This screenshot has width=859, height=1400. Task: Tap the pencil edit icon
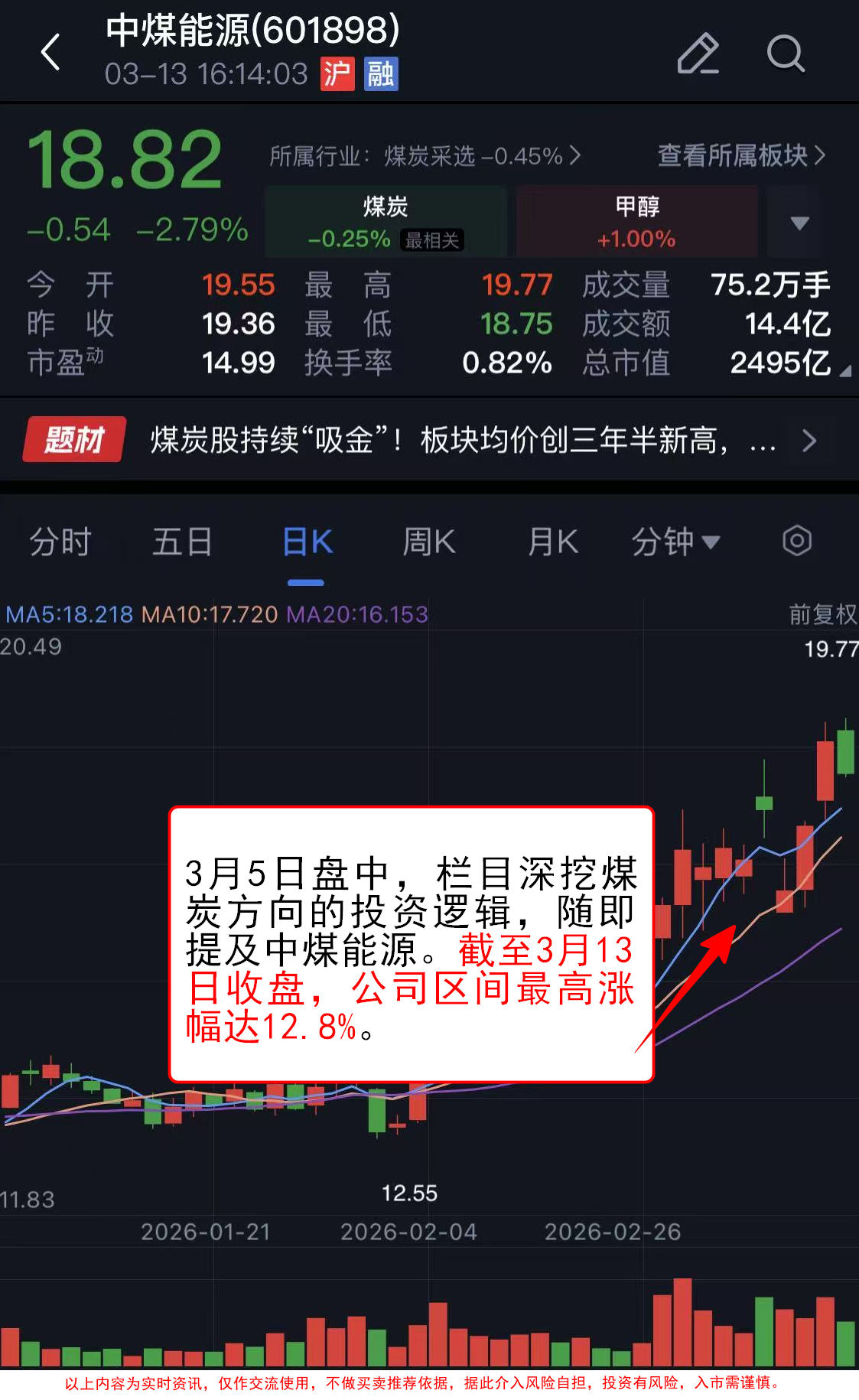[x=698, y=54]
